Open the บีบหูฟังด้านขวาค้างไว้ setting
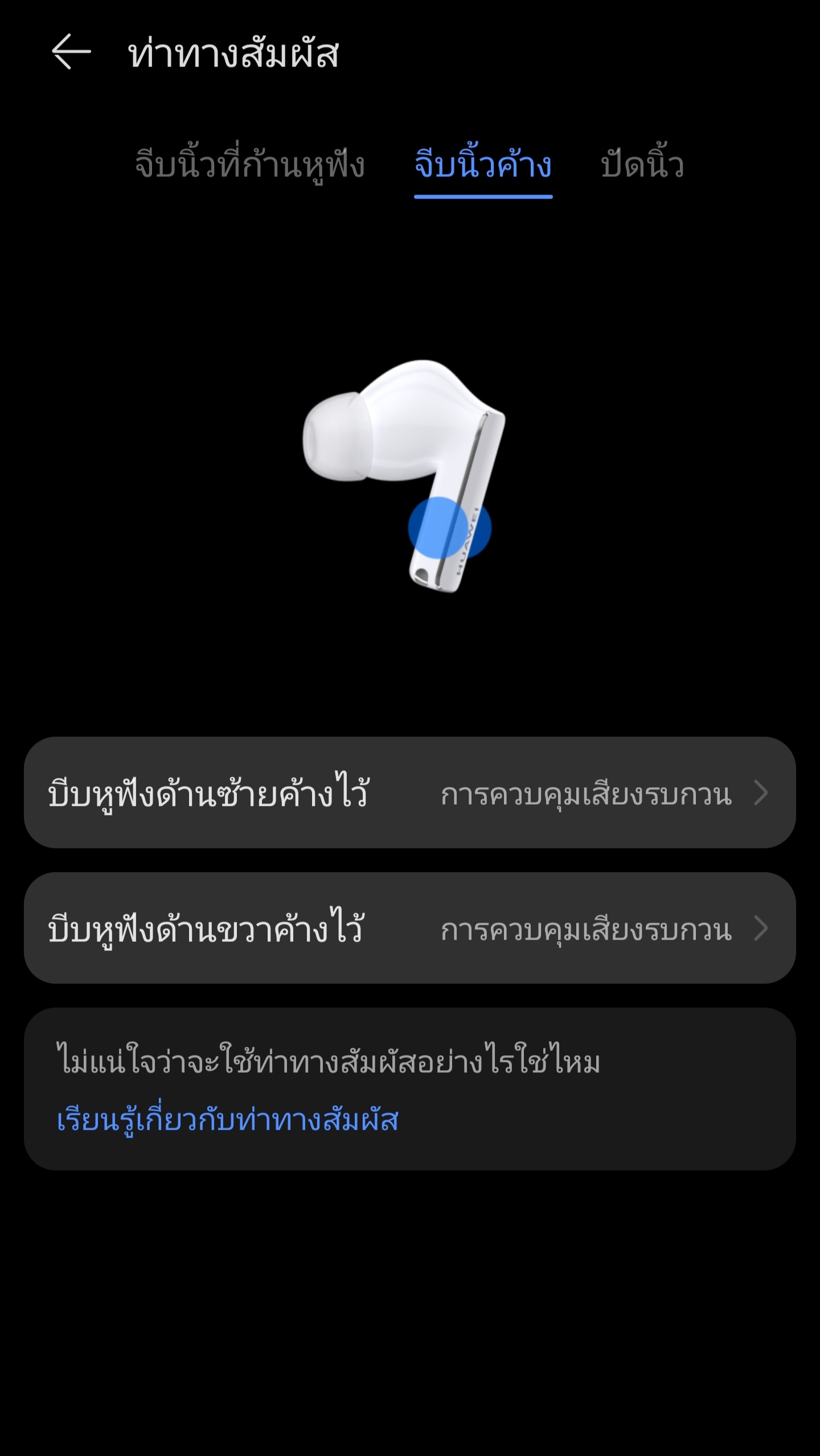This screenshot has height=1456, width=820. 409,928
